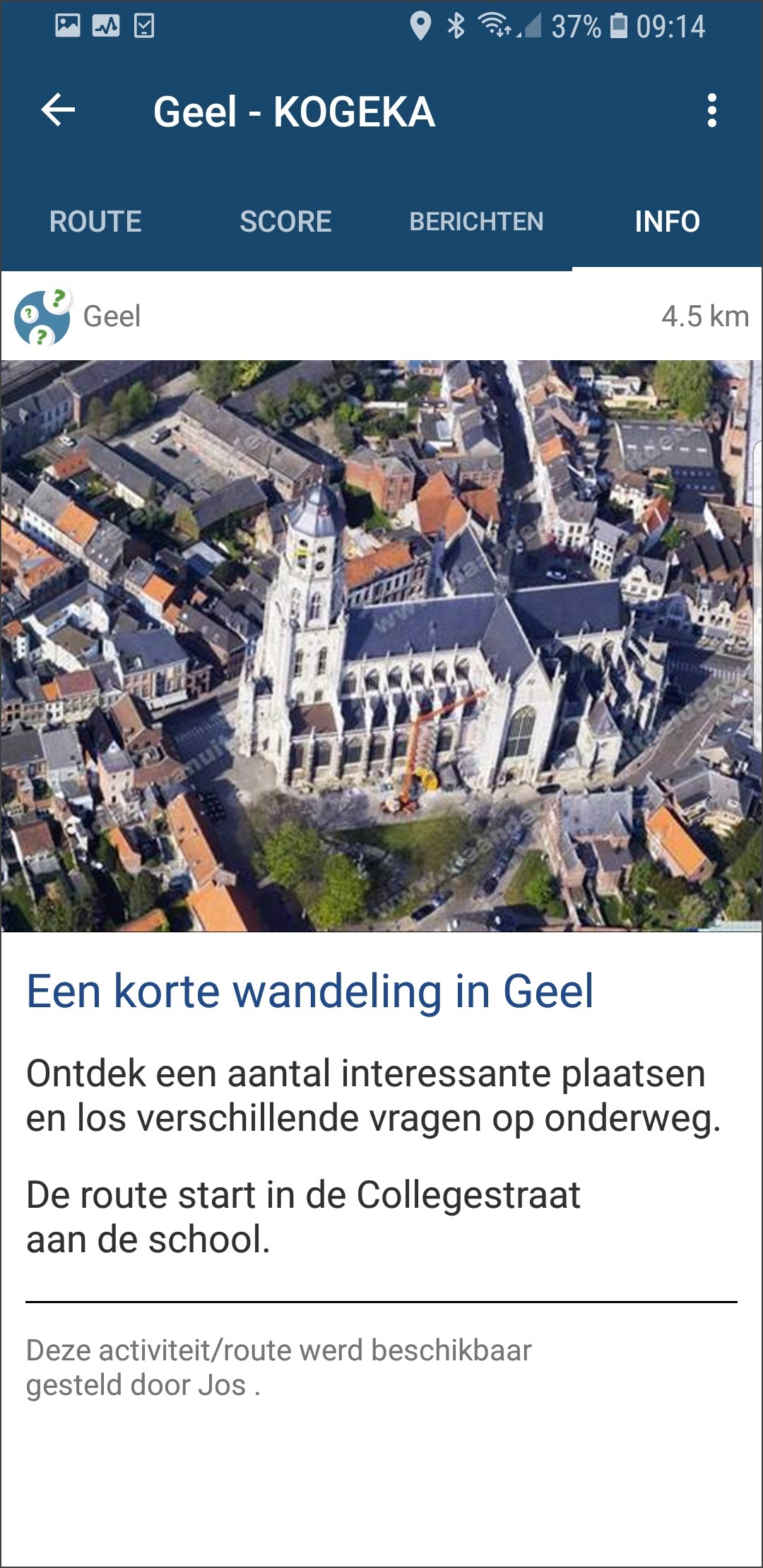This screenshot has width=763, height=1568.
Task: Open the three-dot overflow menu
Action: pyautogui.click(x=711, y=111)
